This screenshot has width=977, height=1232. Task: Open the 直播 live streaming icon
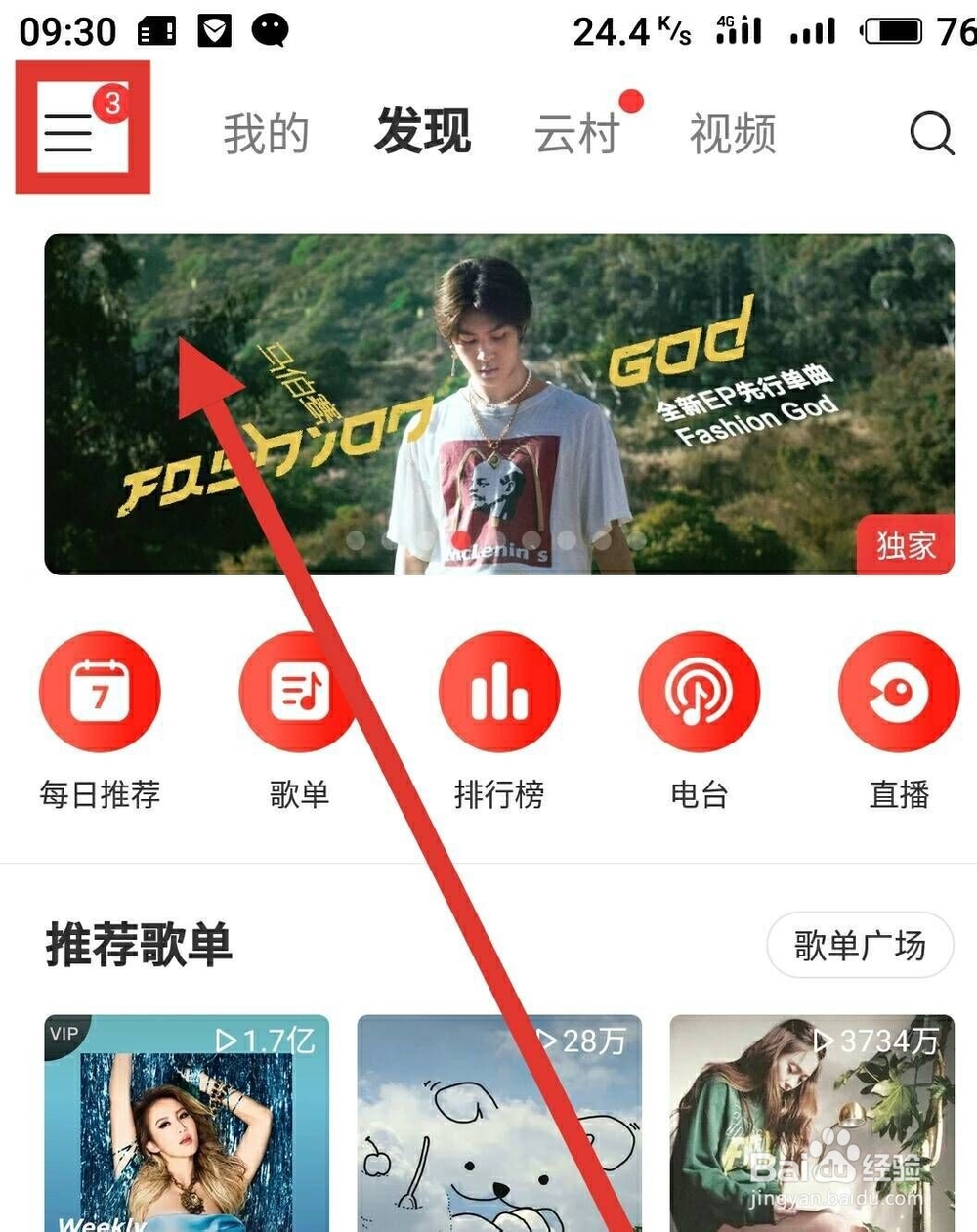899,692
